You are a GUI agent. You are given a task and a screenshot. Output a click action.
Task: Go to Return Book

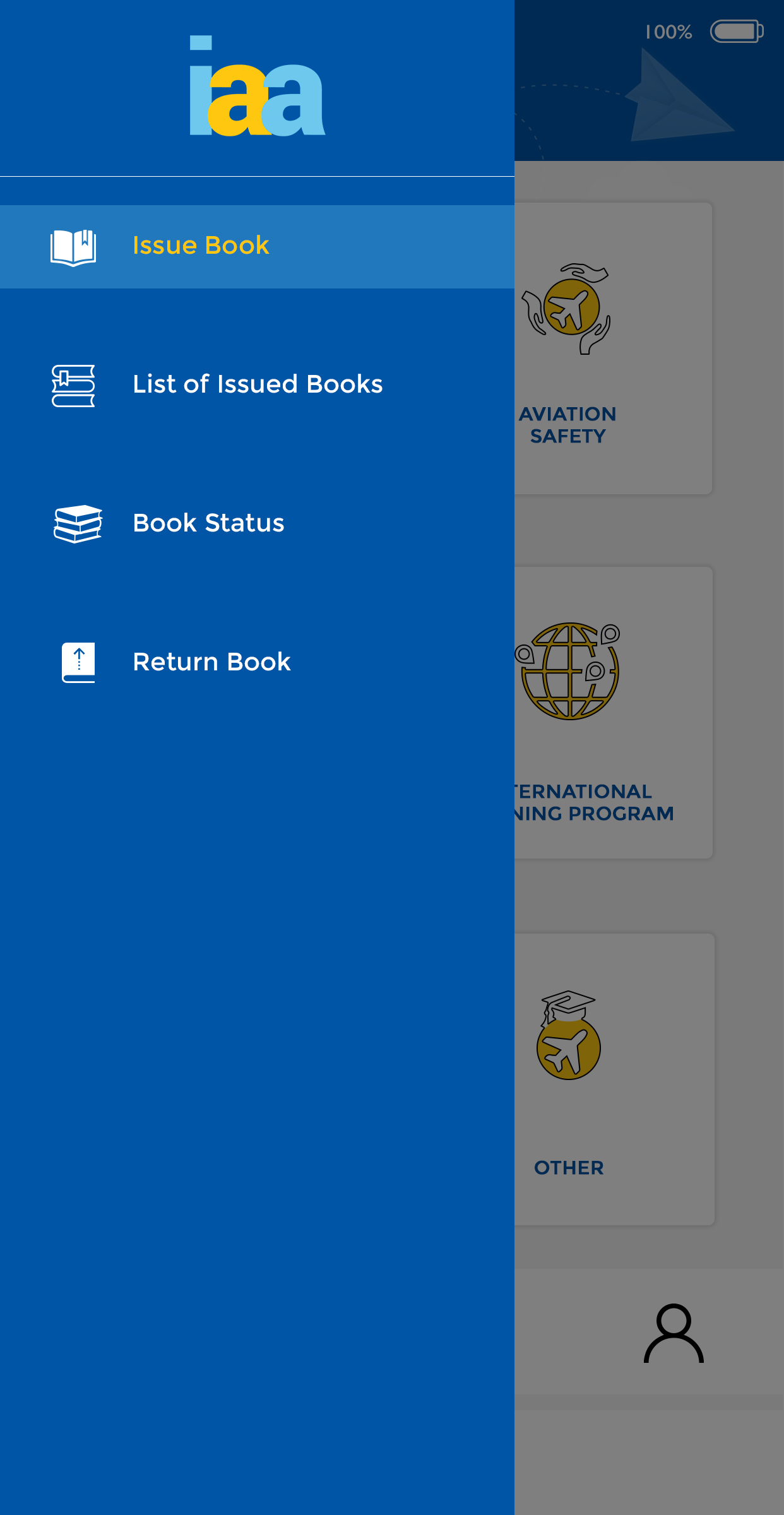257,663
